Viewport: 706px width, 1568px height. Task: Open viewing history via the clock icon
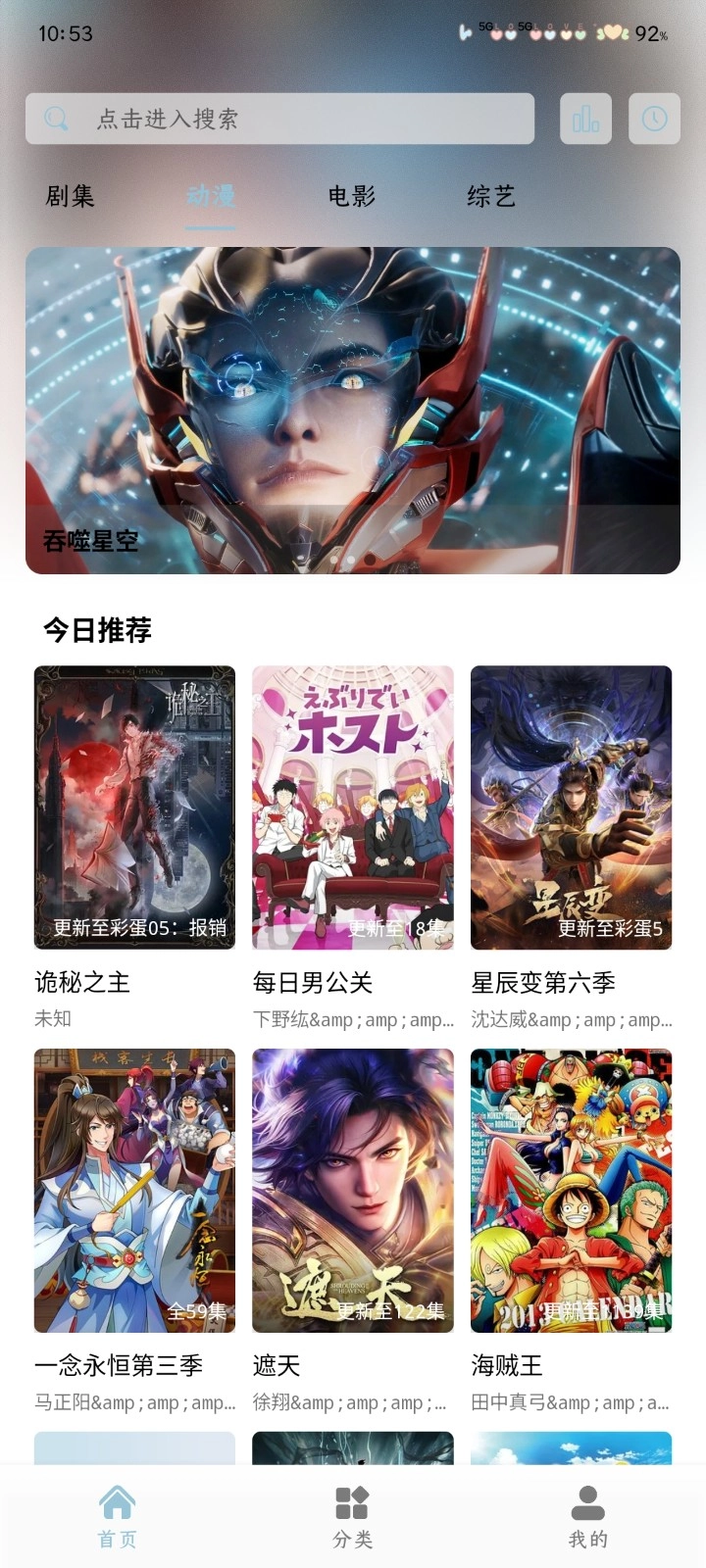pos(654,119)
